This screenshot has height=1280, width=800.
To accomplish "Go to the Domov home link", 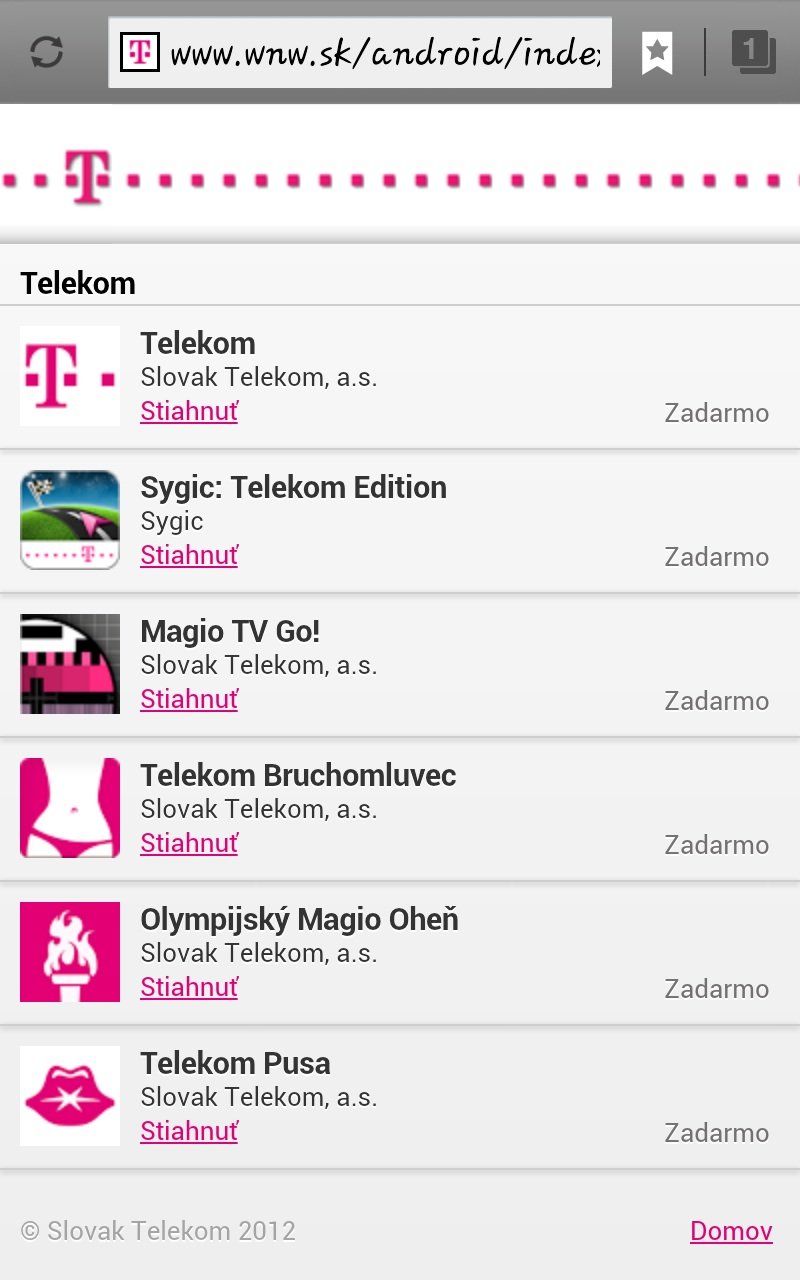I will click(x=731, y=1231).
